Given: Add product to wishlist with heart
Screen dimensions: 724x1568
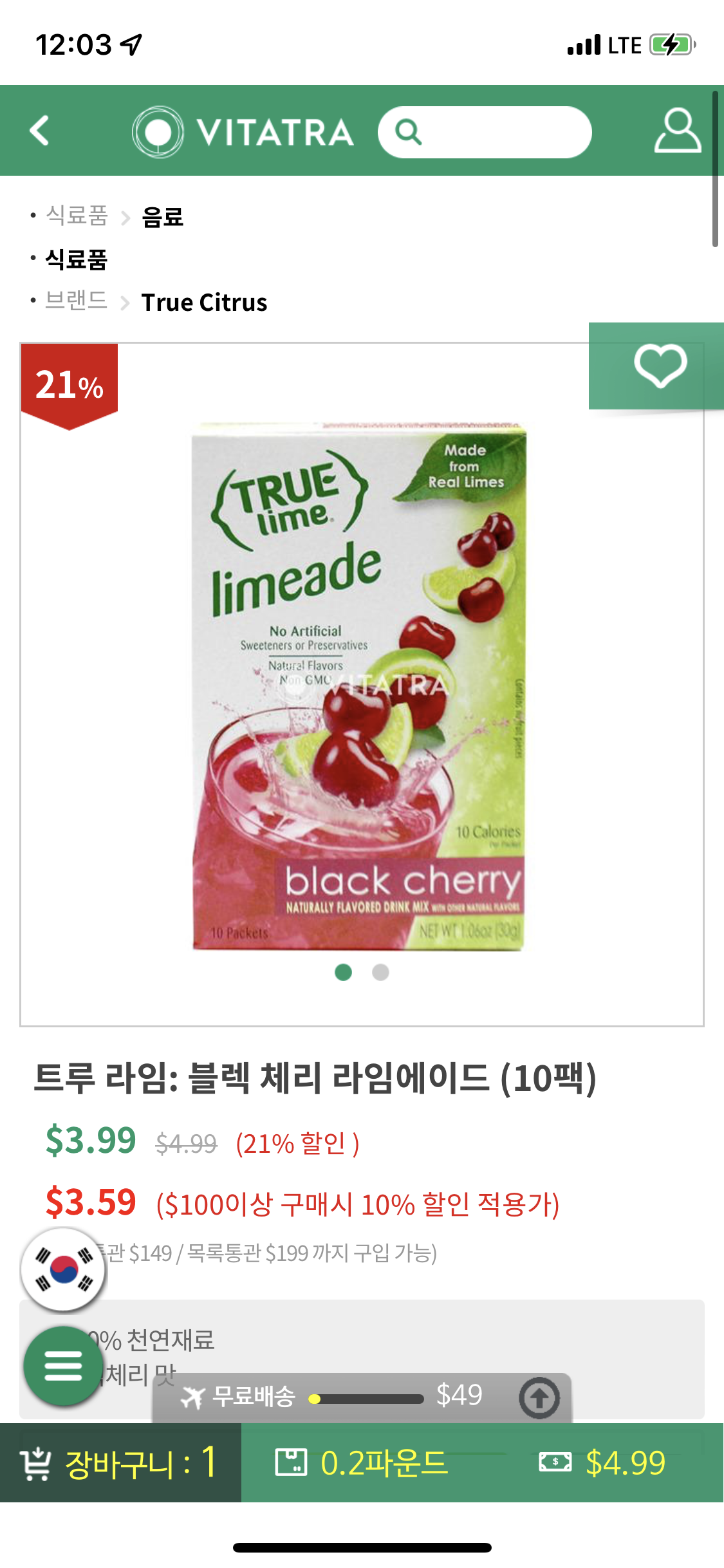Looking at the screenshot, I should 659,366.
